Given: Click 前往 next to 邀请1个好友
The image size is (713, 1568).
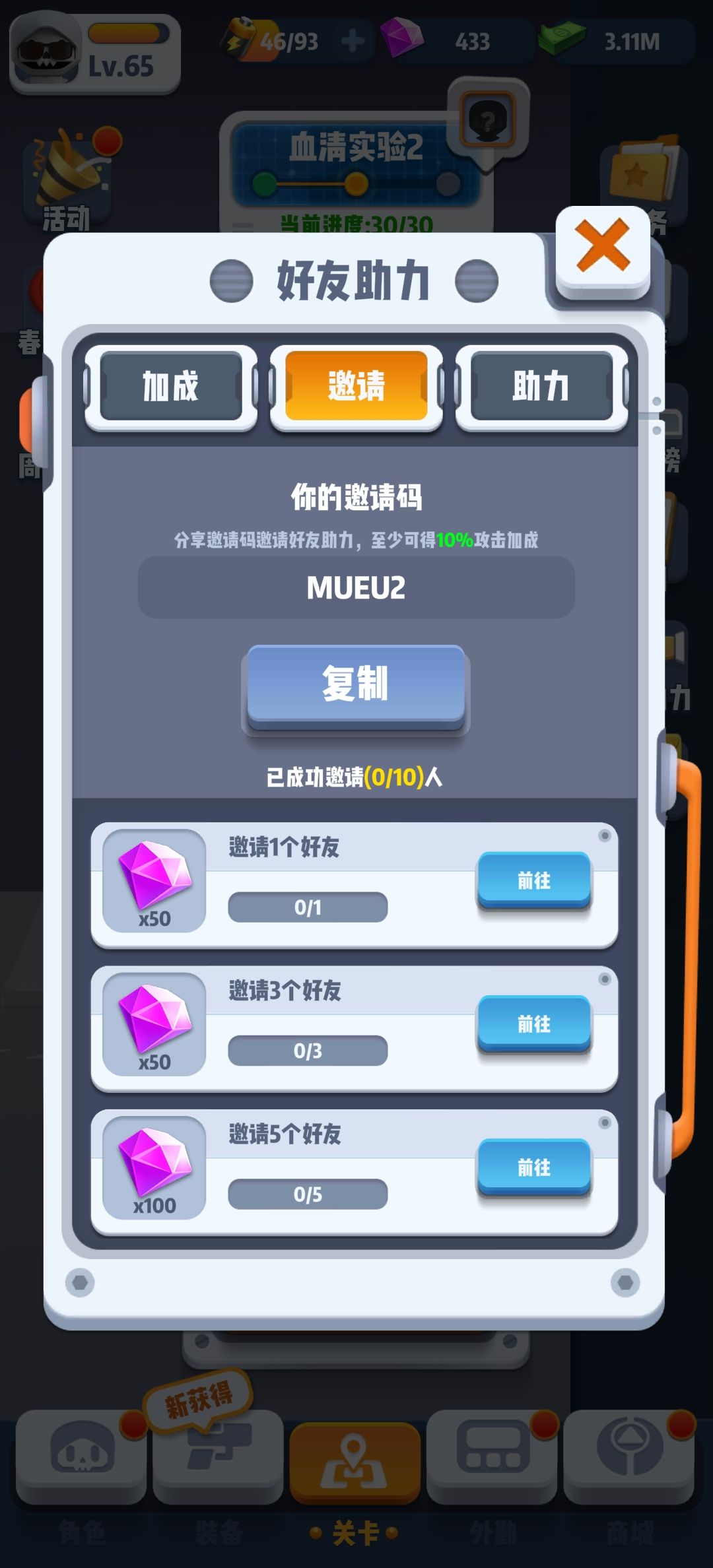Looking at the screenshot, I should click(533, 881).
